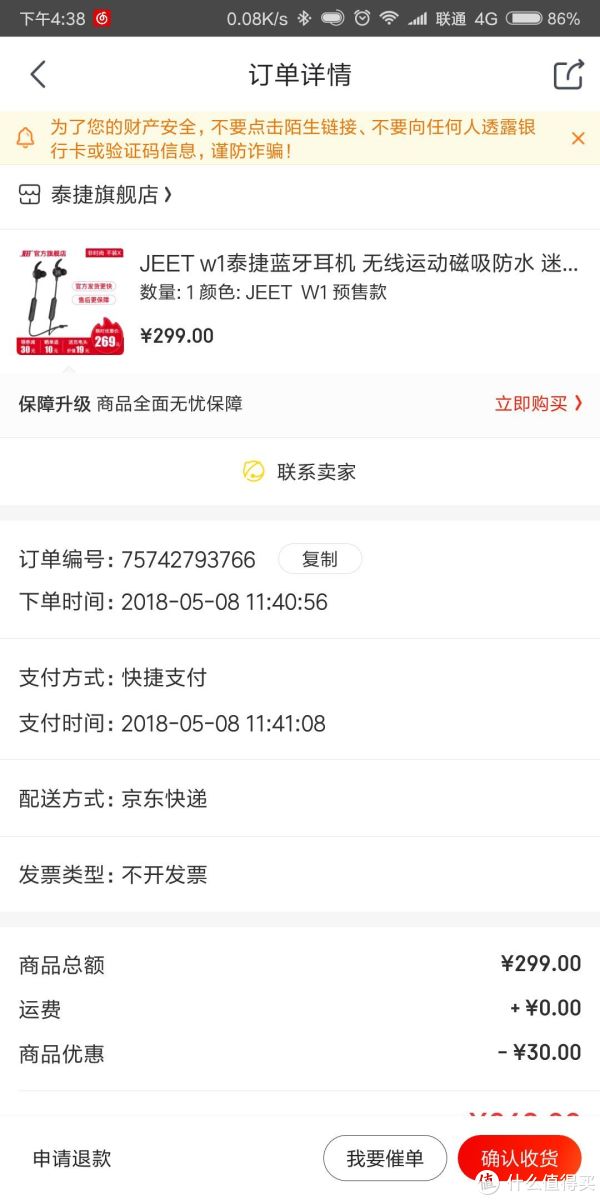Confirm receipt with 确认收货
This screenshot has width=600, height=1200.
pyautogui.click(x=519, y=1159)
